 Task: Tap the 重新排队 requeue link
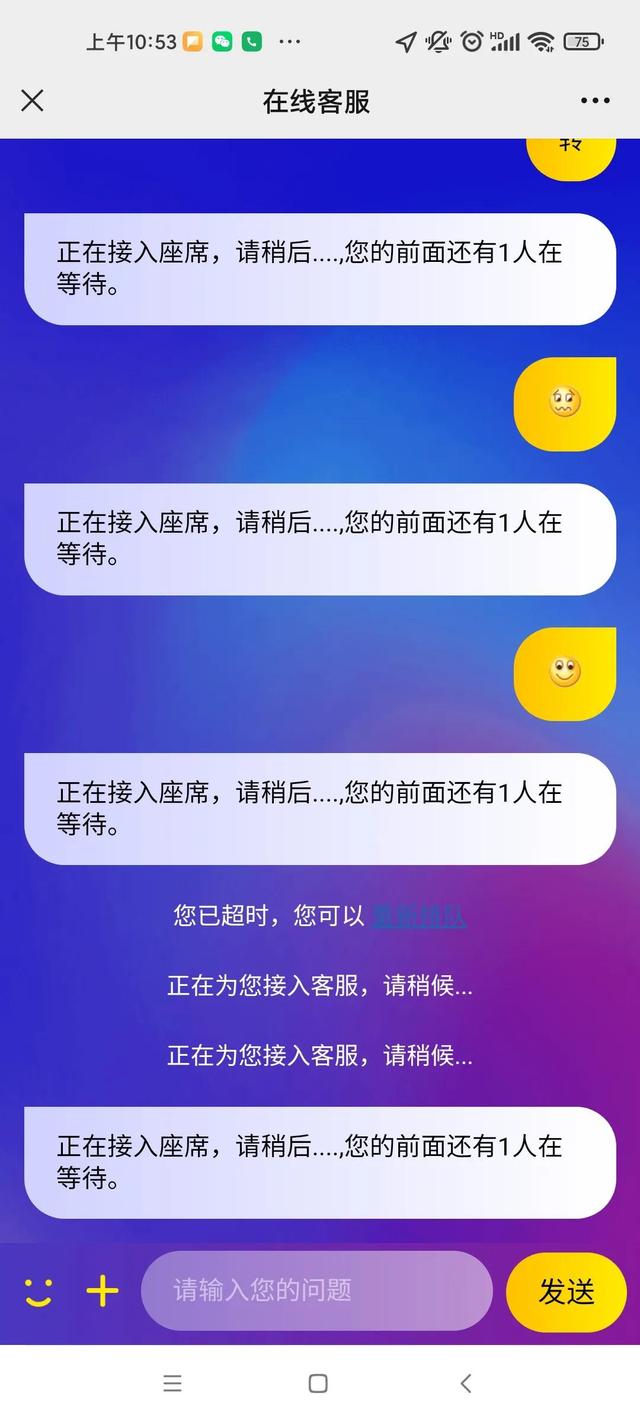[x=418, y=916]
